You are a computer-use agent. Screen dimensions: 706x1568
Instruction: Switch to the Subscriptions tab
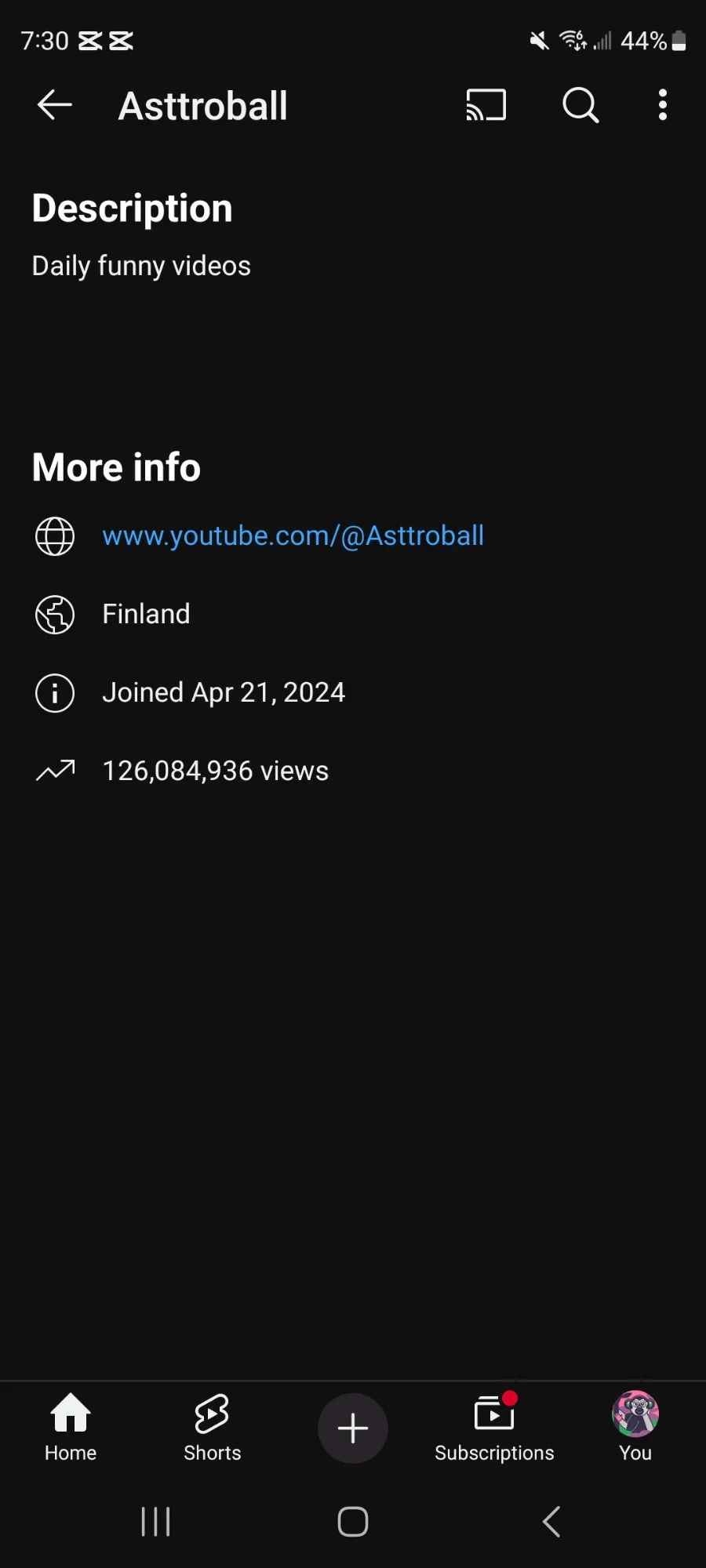point(494,1428)
